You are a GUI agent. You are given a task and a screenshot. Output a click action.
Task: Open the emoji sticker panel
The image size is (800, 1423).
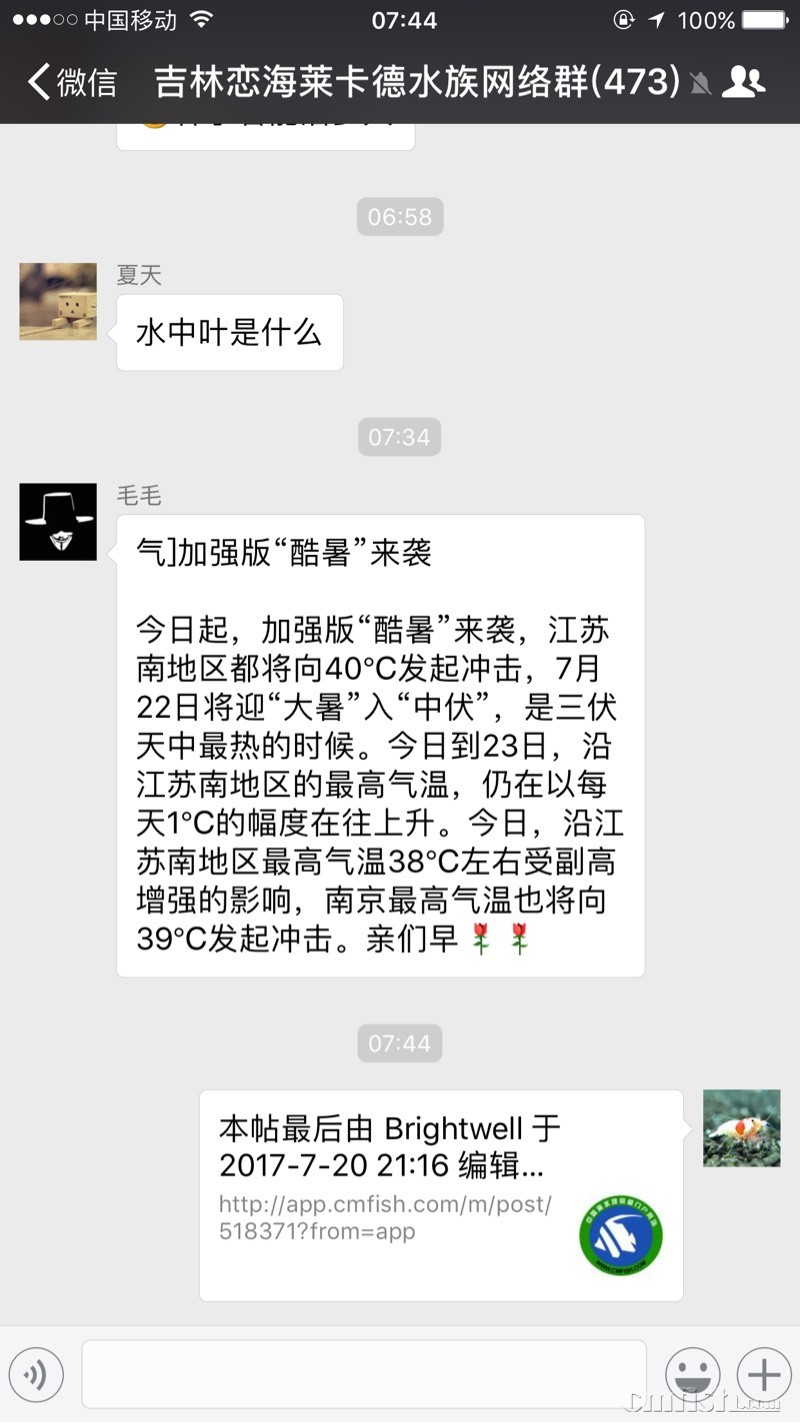(x=693, y=1375)
